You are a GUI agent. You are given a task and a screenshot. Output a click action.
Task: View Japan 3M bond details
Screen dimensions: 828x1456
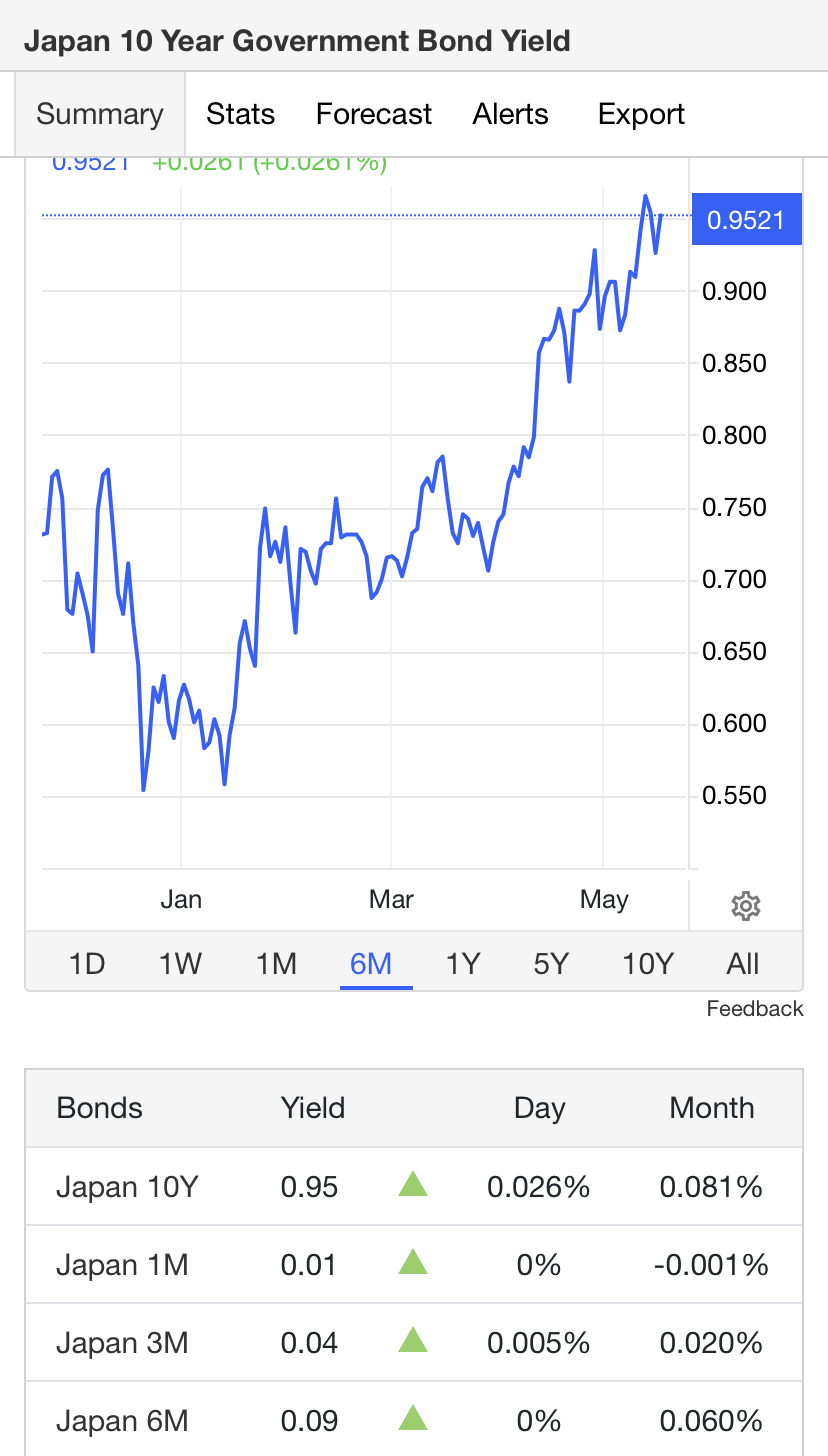point(414,1343)
